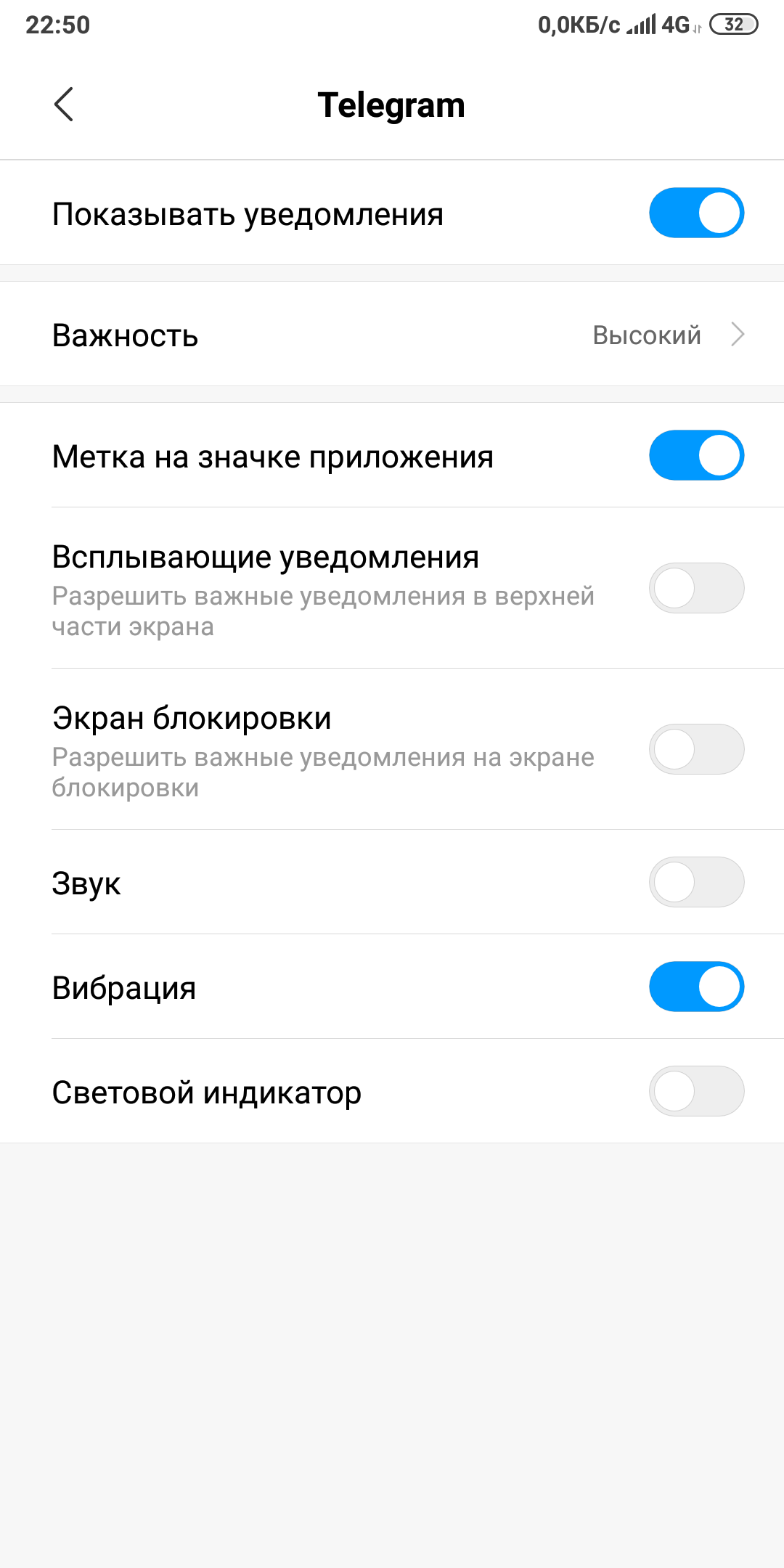Disable Метка на значке приложения
784x1568 pixels.
(x=695, y=455)
